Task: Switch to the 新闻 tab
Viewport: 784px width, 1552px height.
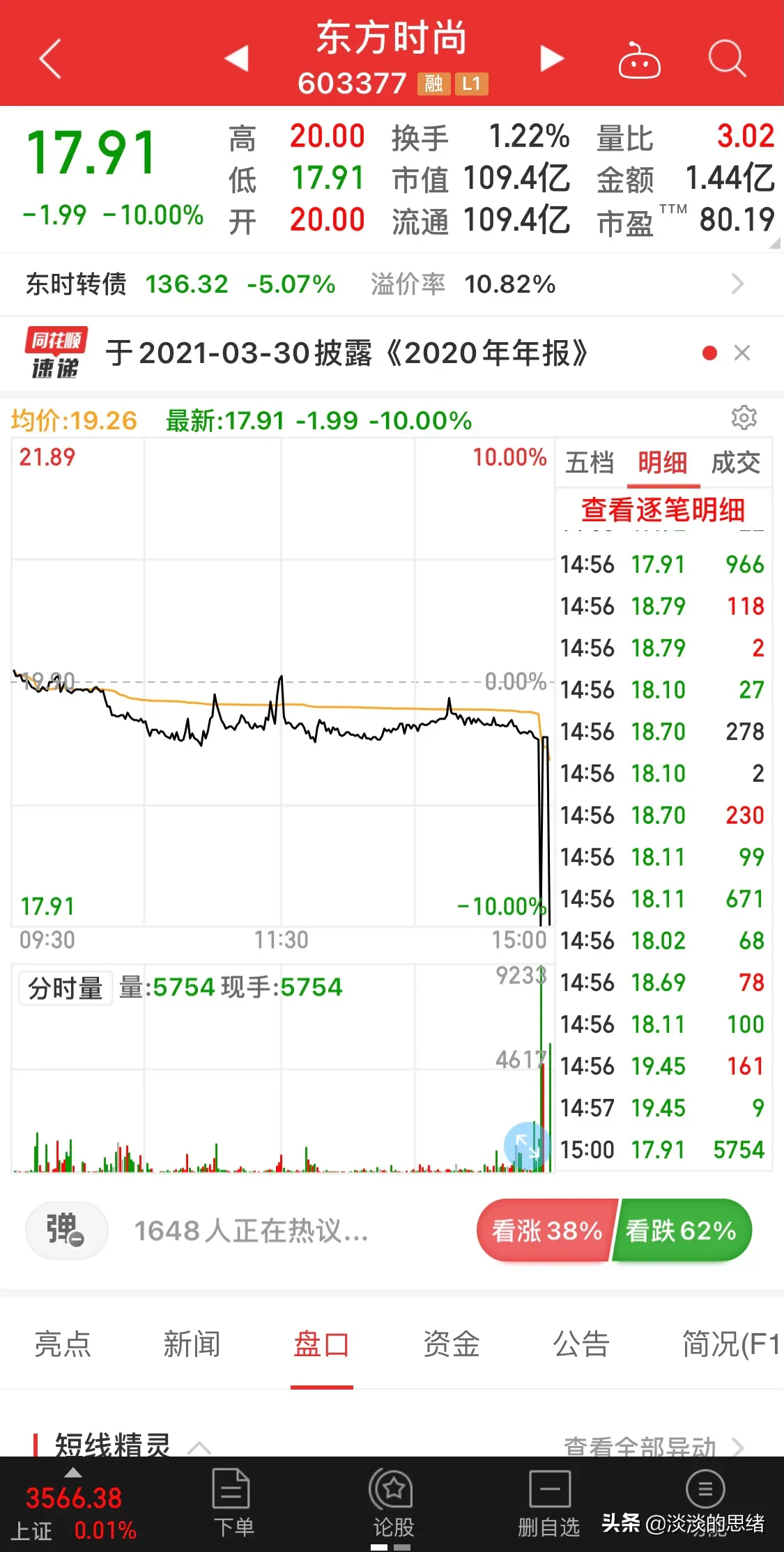Action: click(192, 1344)
